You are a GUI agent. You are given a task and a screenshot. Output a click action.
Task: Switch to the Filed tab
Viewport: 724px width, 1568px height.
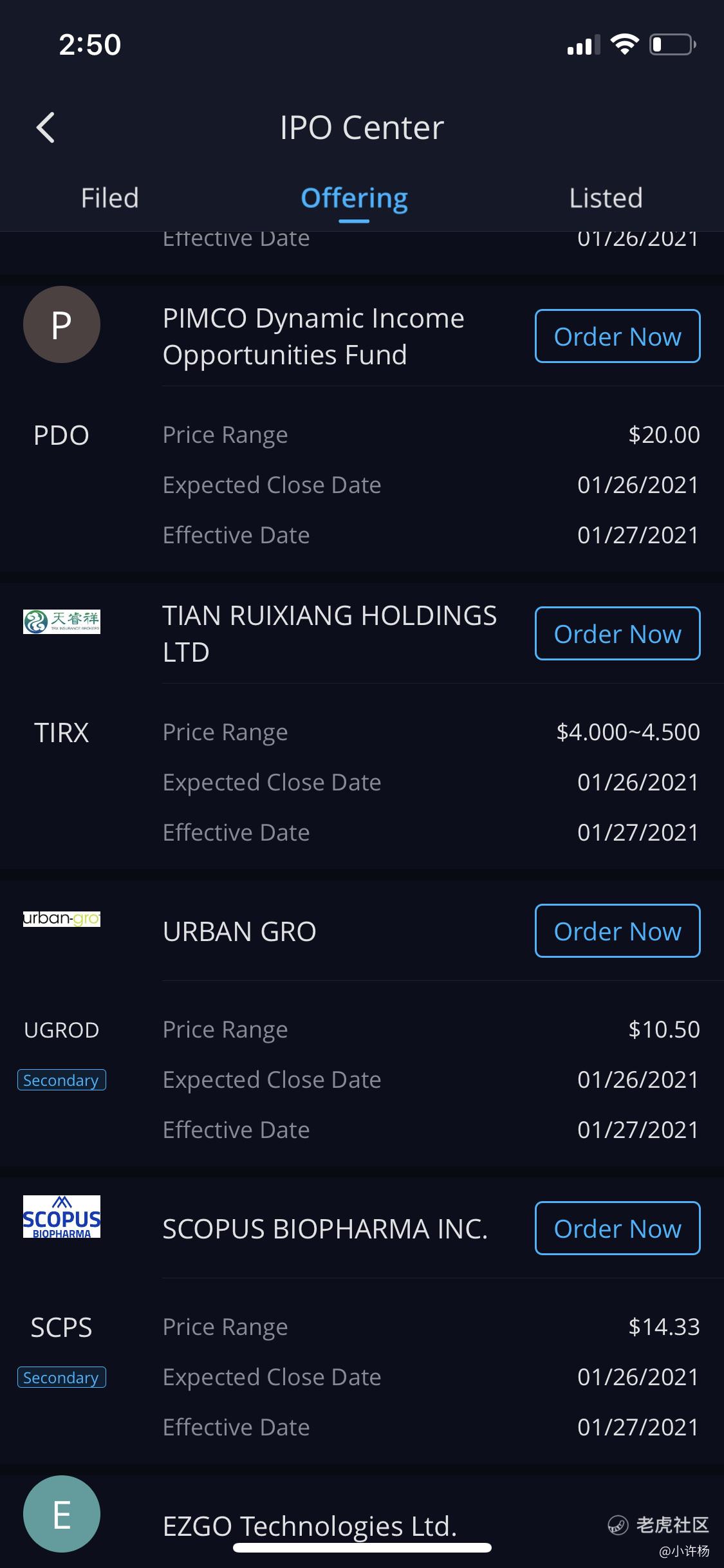coord(110,198)
